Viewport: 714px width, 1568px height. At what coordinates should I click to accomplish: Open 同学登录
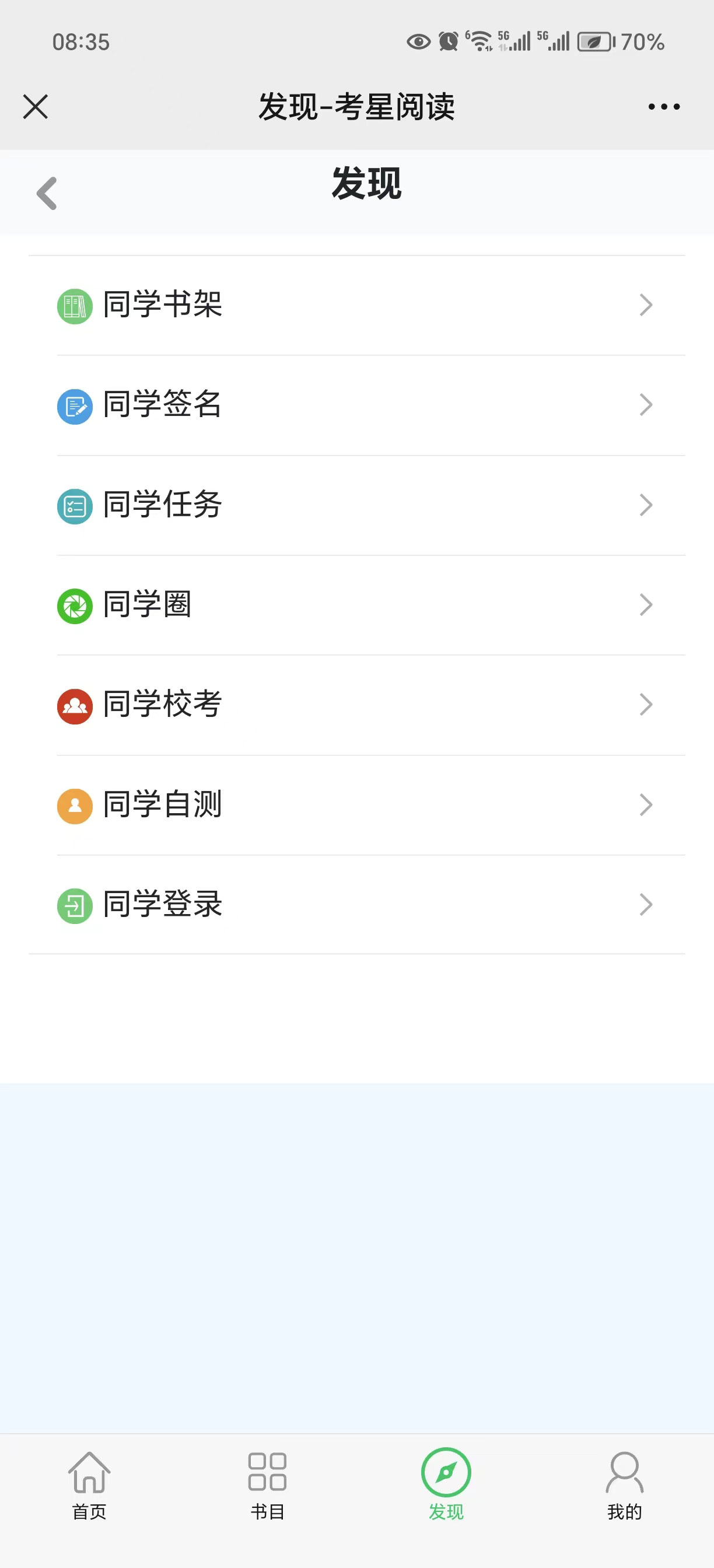[x=356, y=905]
